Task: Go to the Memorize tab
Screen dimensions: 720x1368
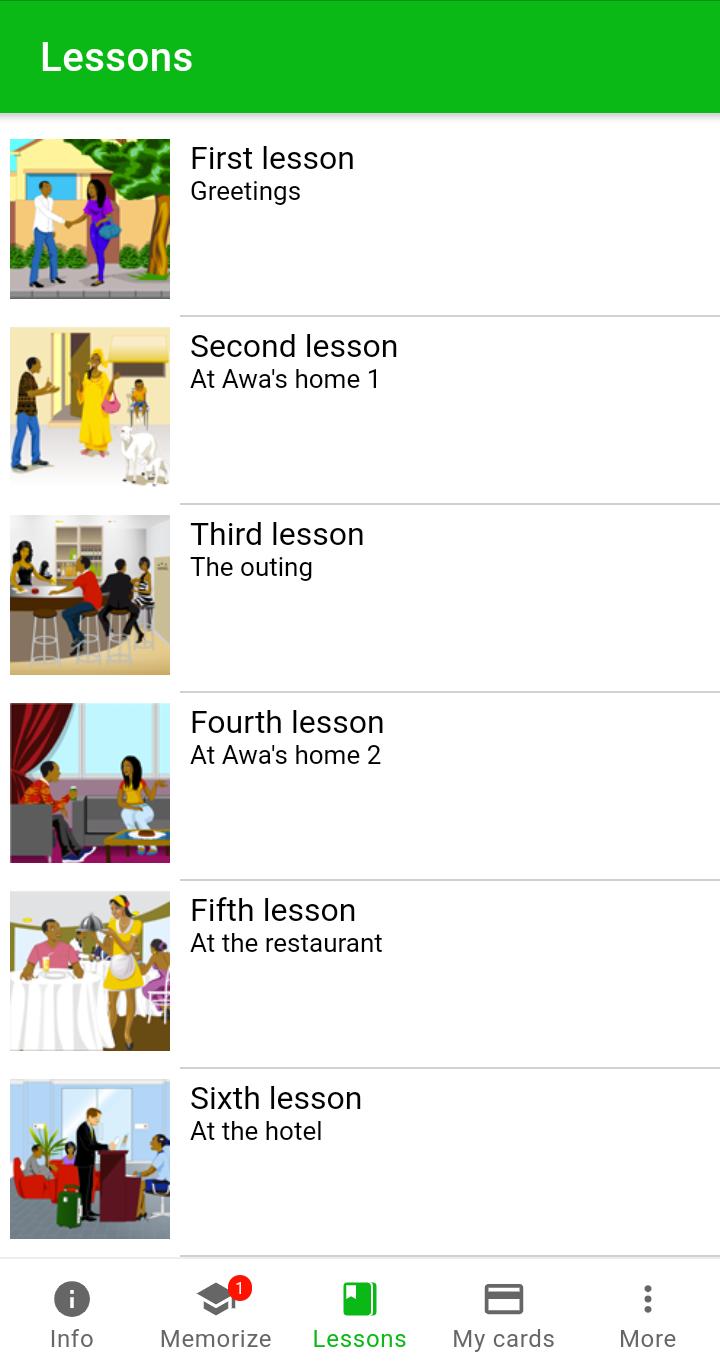Action: 216,1316
